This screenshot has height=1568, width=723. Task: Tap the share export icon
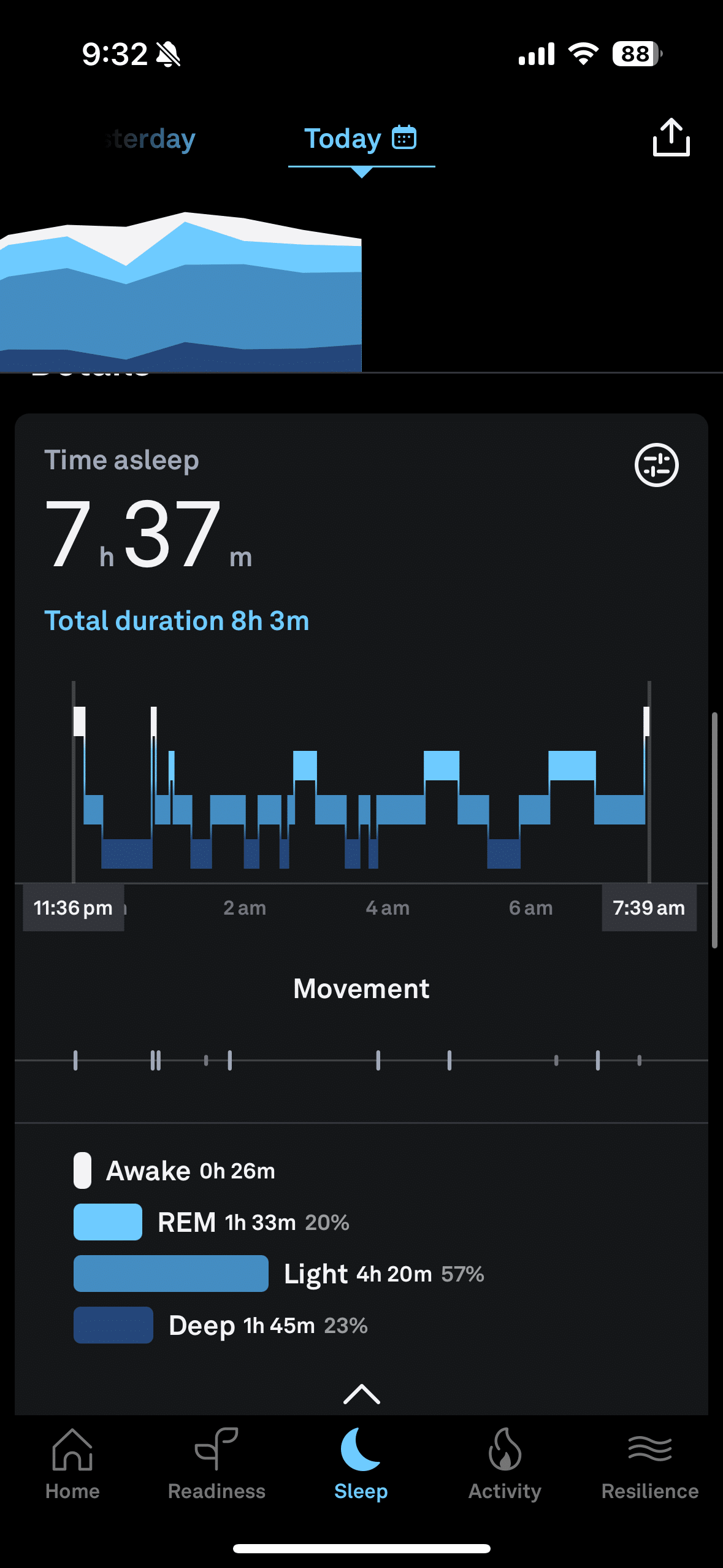(x=670, y=136)
